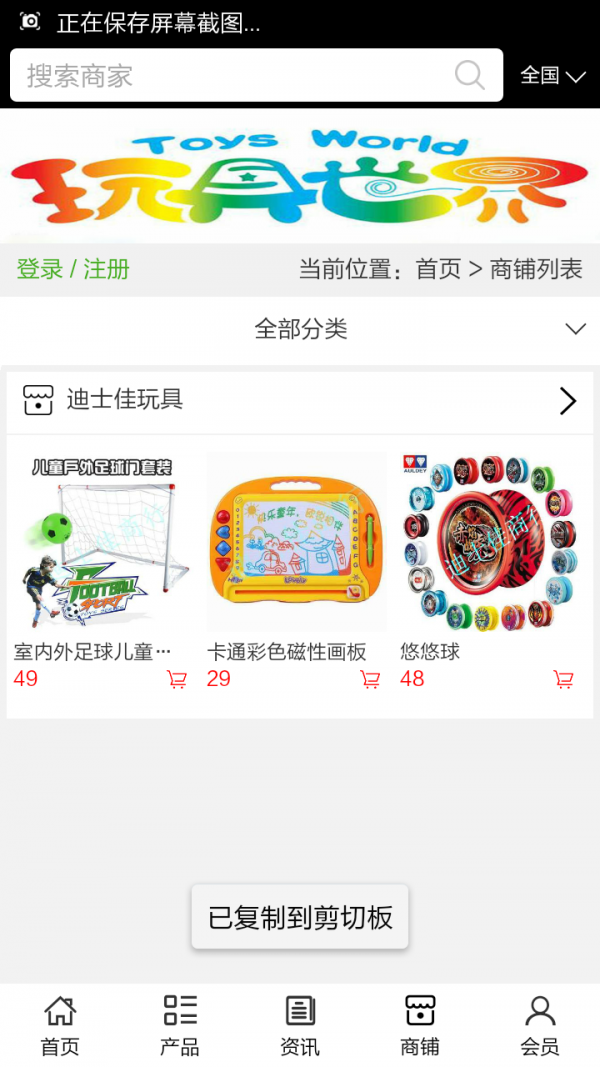The image size is (600, 1067).
Task: Switch to the 产品 tab
Action: click(180, 1025)
